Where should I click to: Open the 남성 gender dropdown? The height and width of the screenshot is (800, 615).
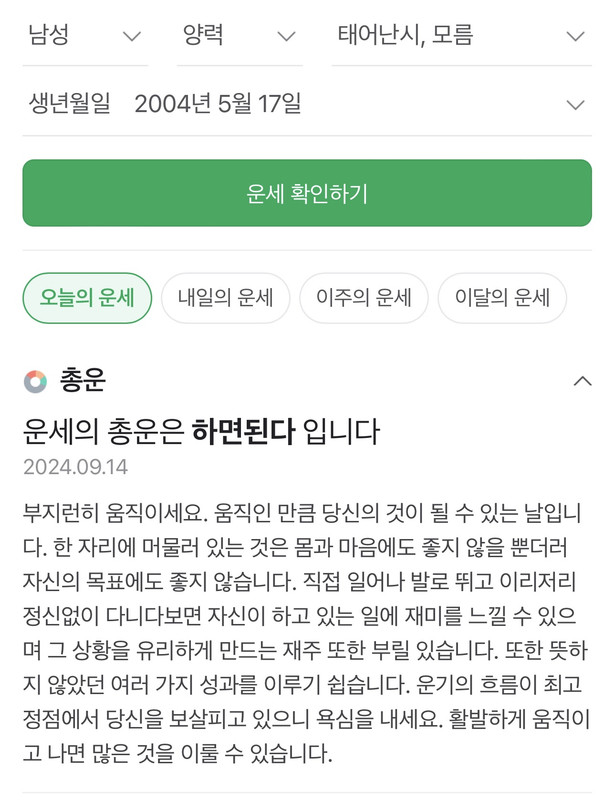85,36
